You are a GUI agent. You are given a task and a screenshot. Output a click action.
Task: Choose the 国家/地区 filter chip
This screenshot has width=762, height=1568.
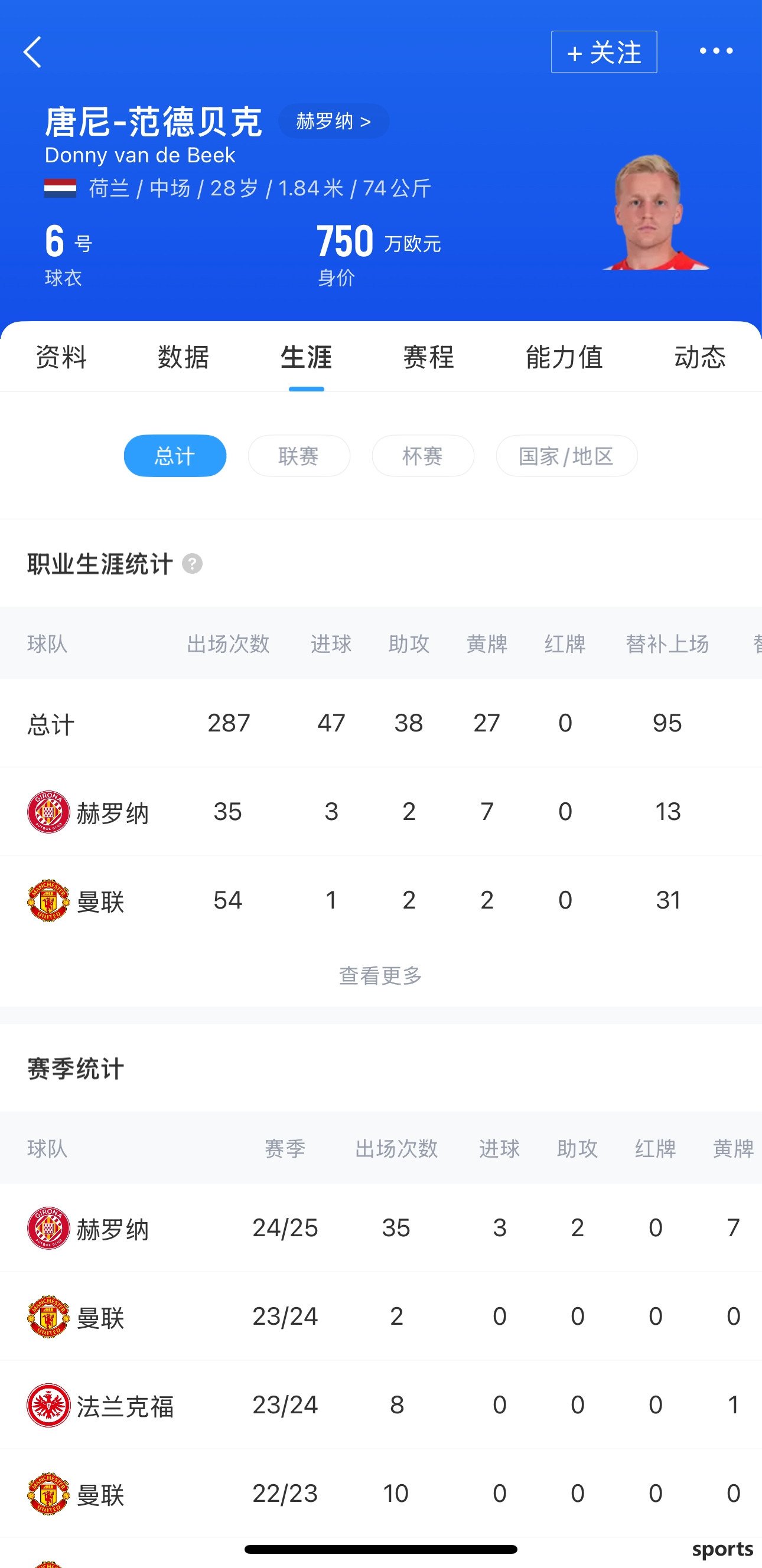click(x=566, y=455)
